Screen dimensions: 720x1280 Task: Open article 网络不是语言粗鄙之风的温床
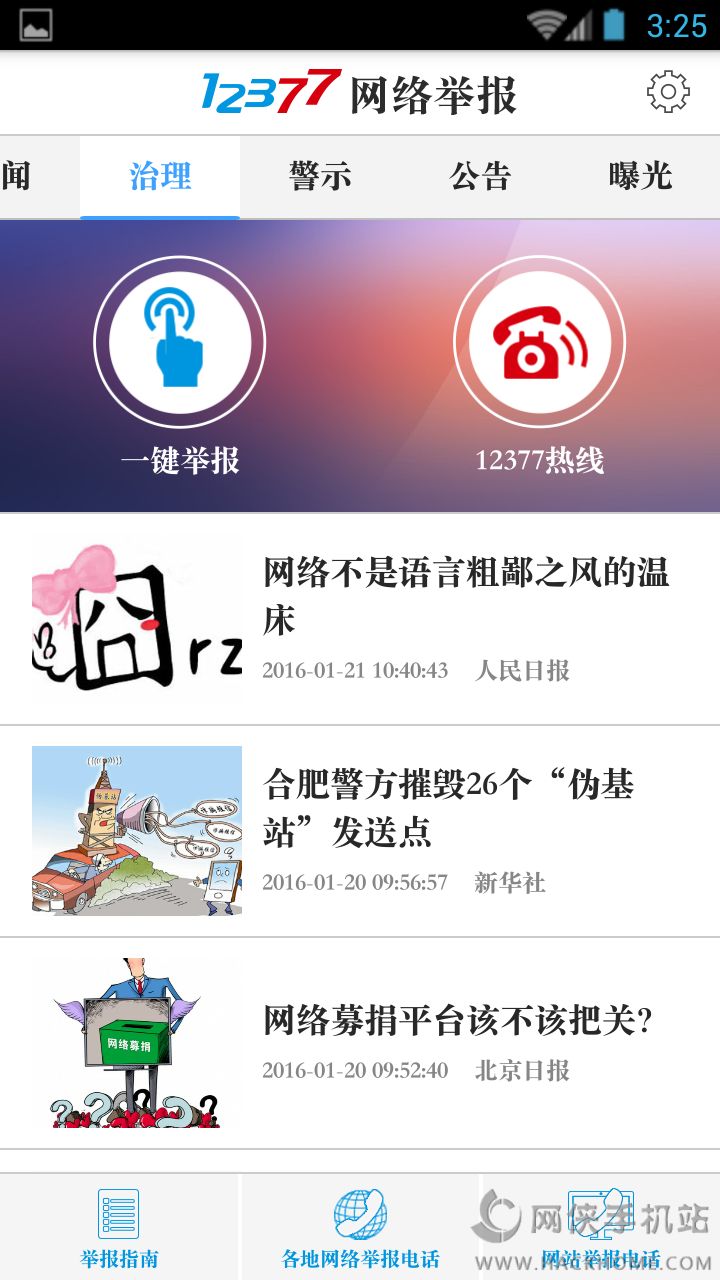click(x=465, y=596)
